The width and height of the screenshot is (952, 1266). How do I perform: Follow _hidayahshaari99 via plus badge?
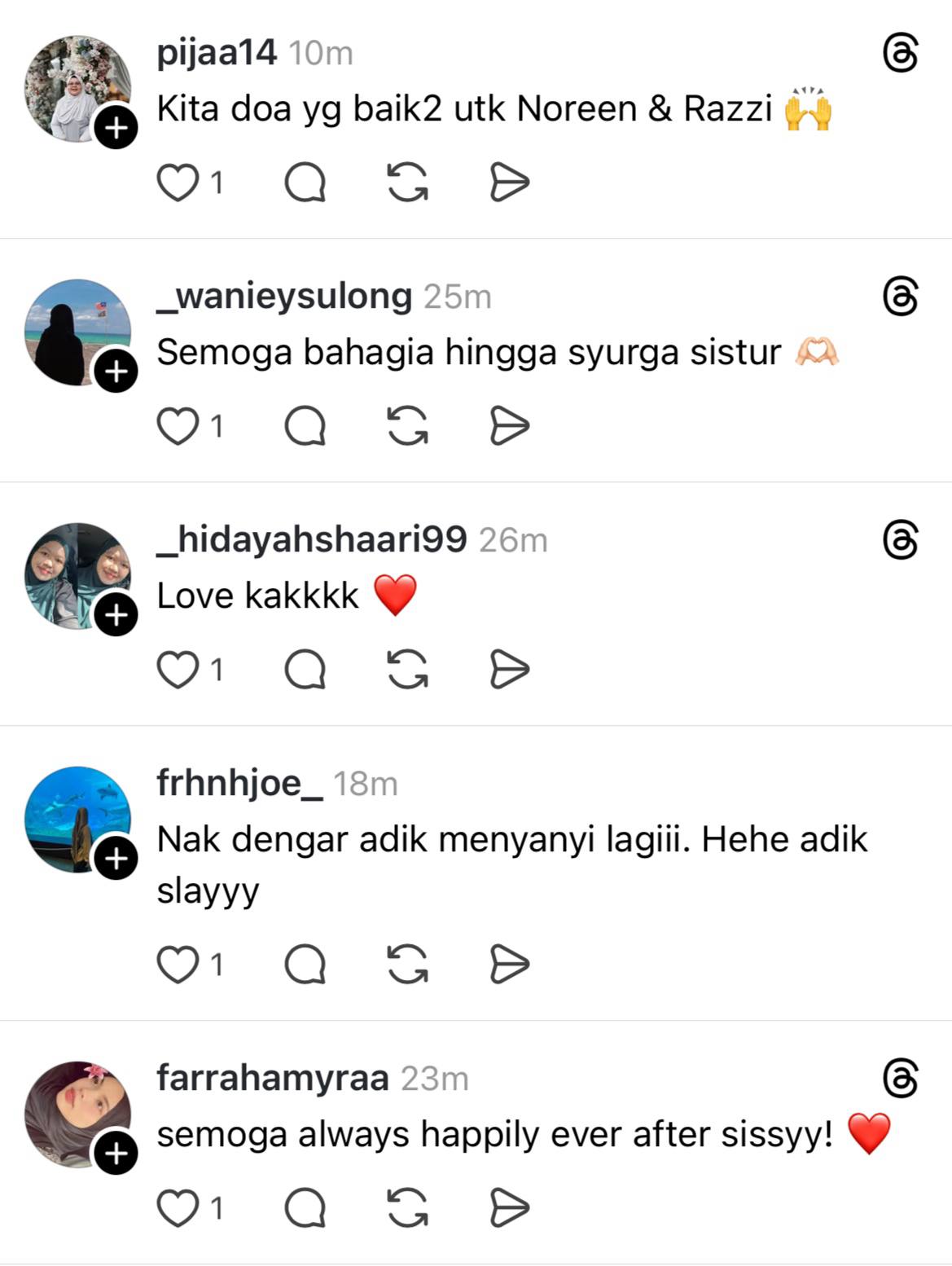point(116,615)
